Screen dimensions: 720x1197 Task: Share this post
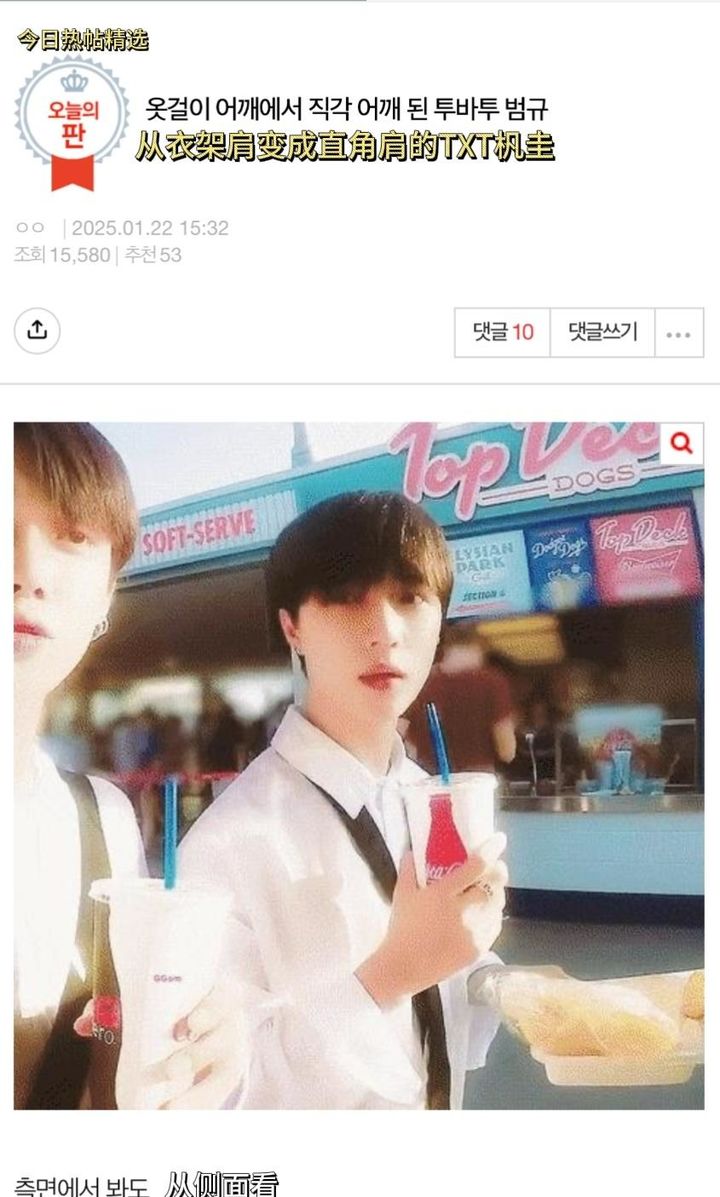(x=37, y=331)
